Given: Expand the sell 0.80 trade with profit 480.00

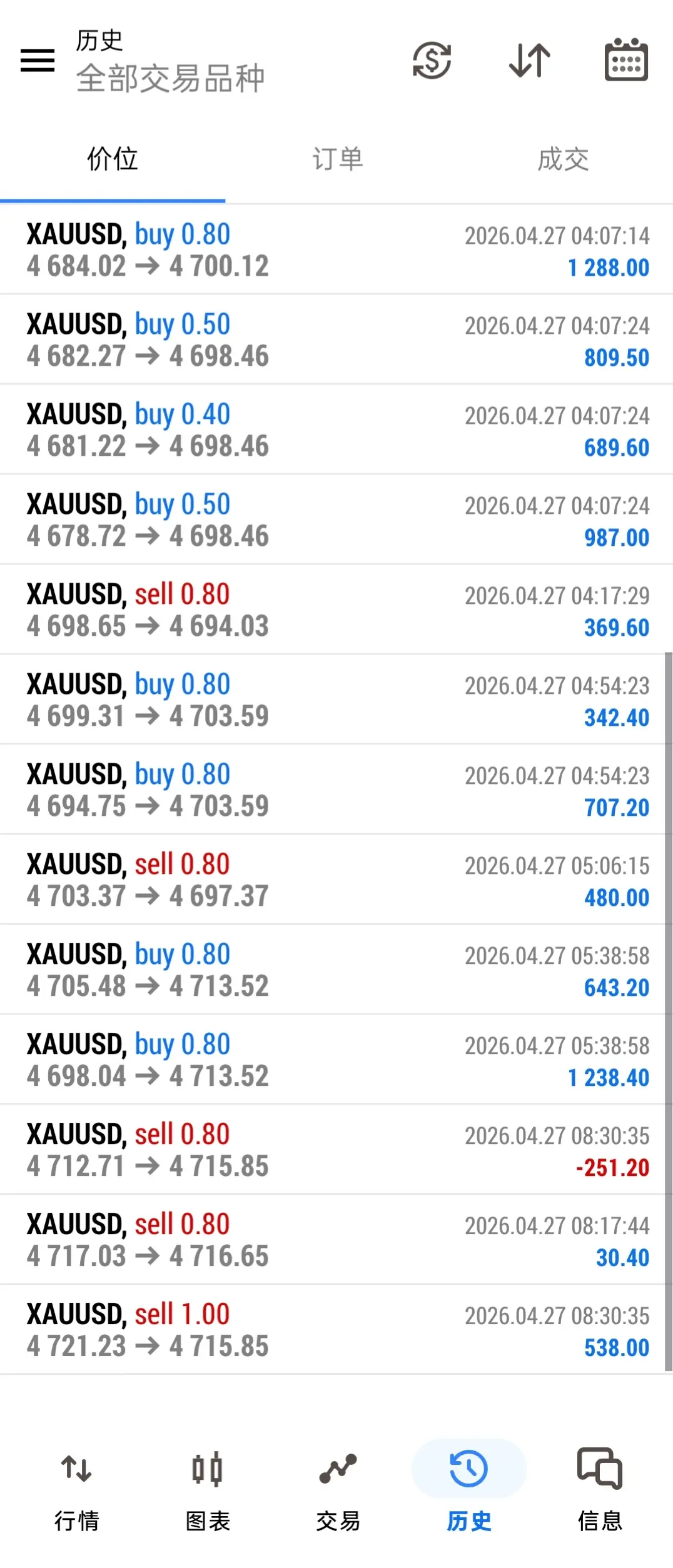Looking at the screenshot, I should pyautogui.click(x=336, y=880).
